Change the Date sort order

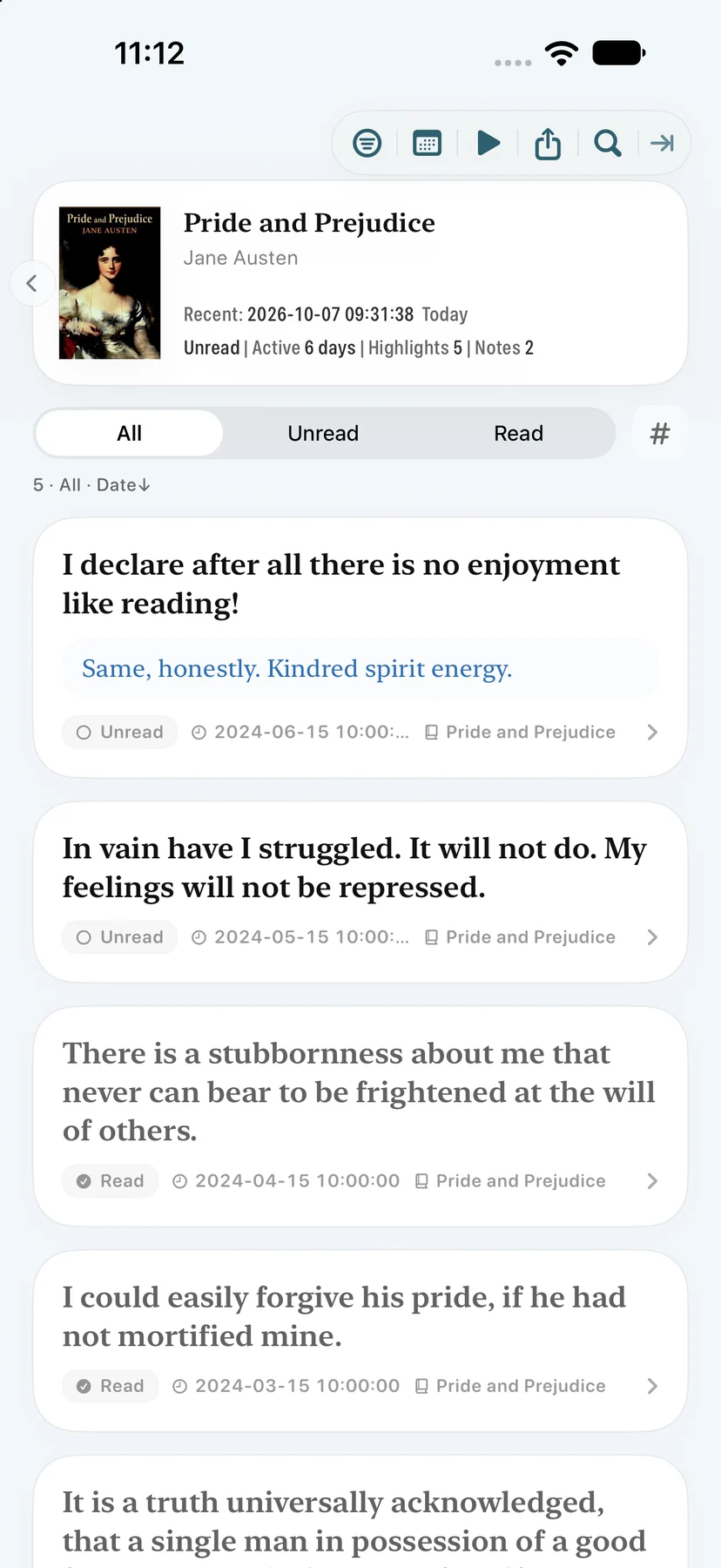coord(123,484)
